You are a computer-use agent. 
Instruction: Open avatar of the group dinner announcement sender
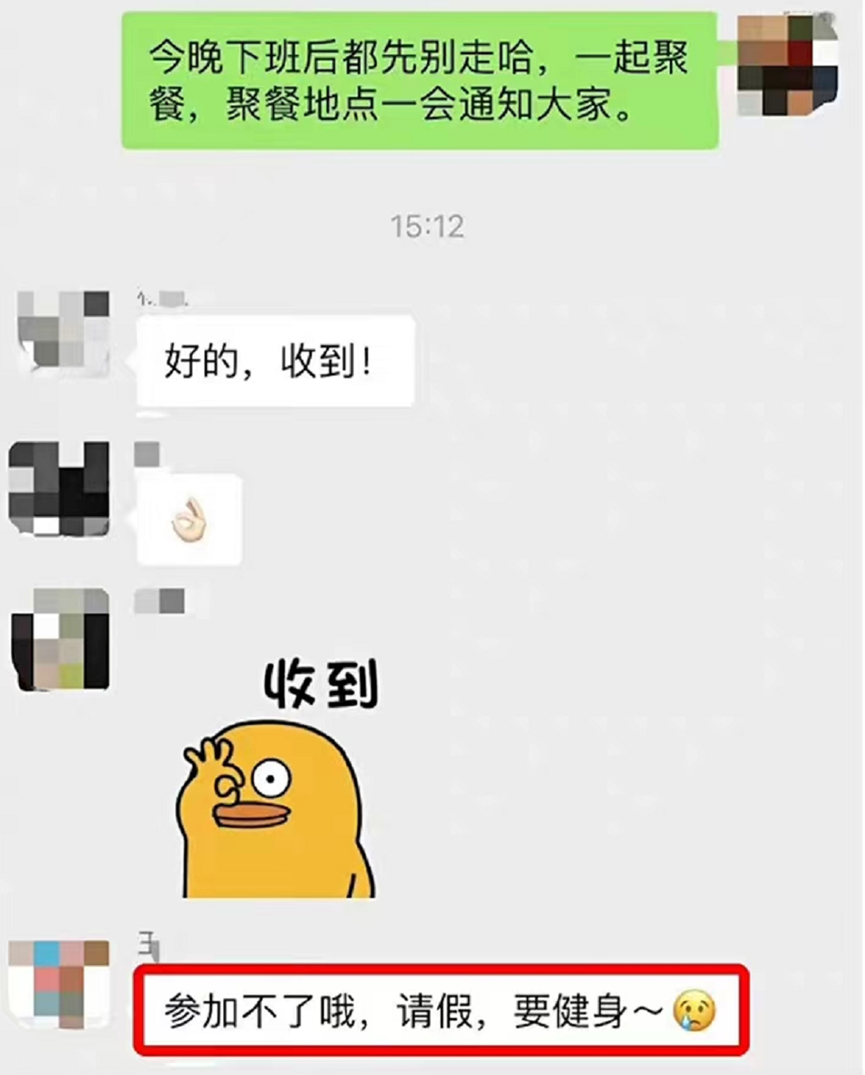(787, 65)
